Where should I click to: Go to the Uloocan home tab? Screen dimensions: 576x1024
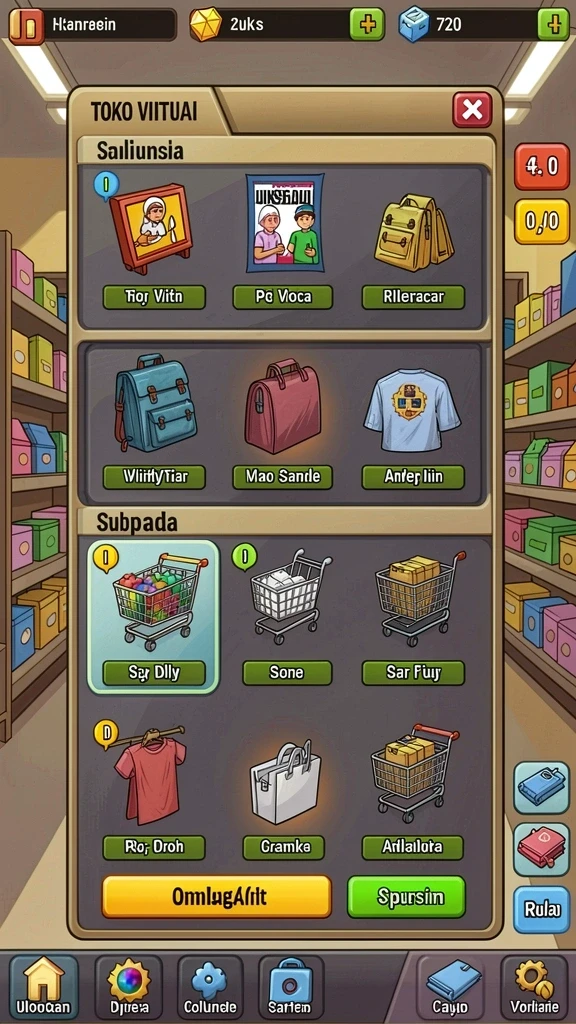coord(44,987)
